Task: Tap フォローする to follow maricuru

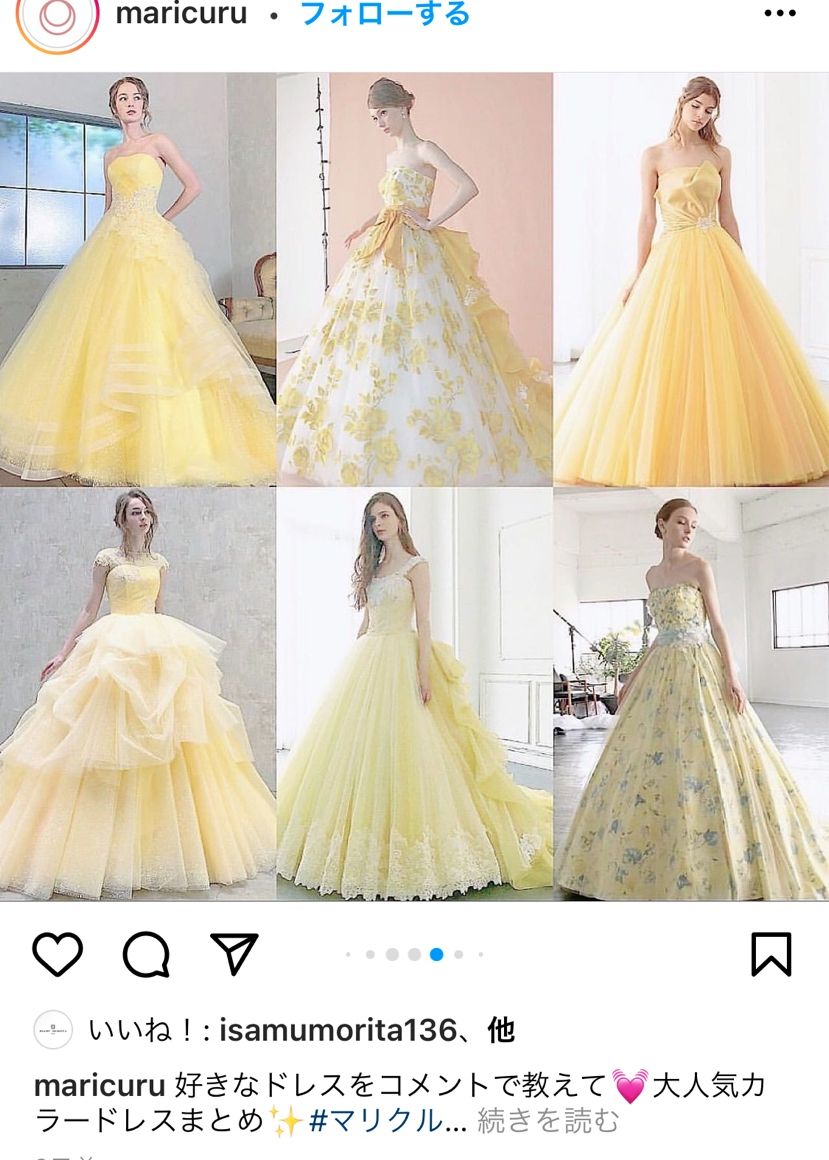Action: [x=384, y=14]
